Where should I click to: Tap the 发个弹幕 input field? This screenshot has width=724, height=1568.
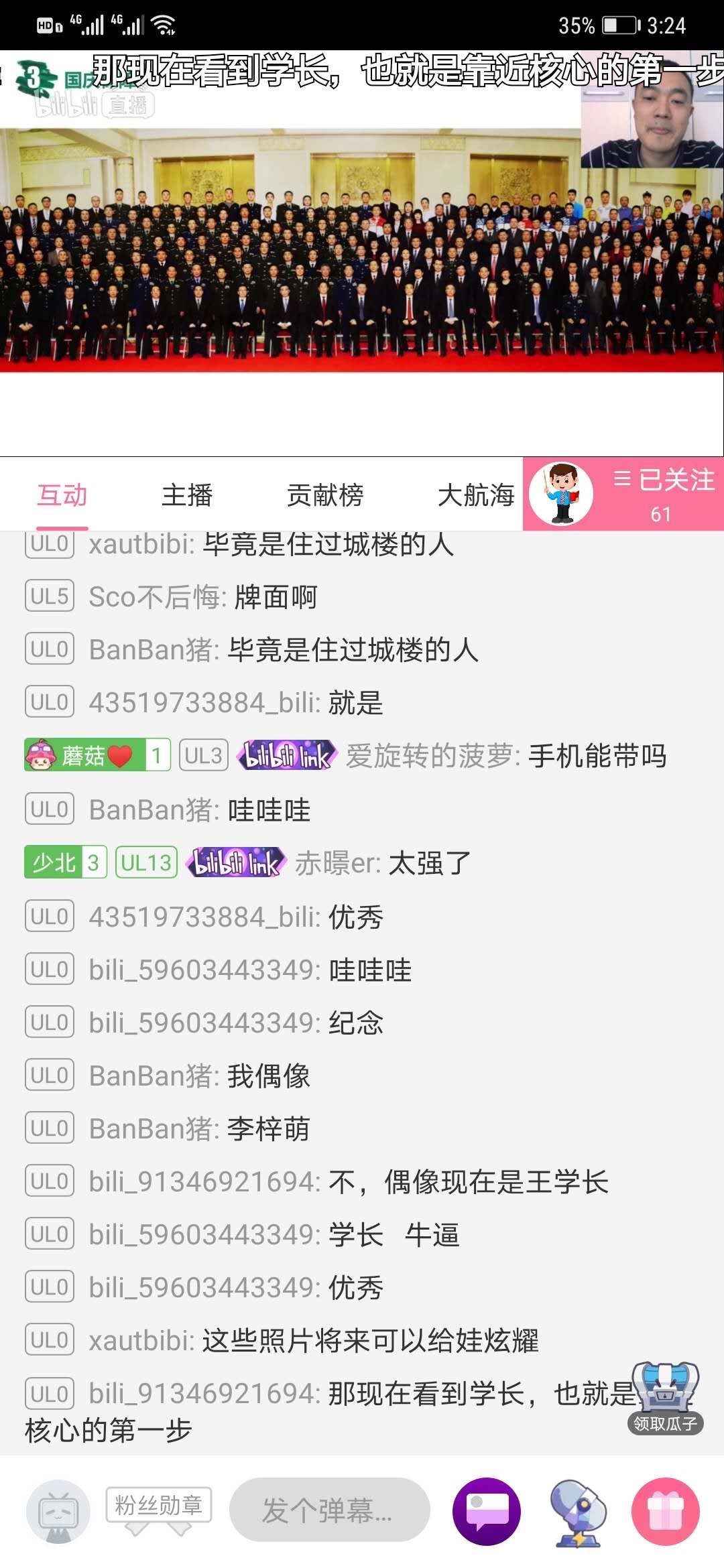click(329, 1510)
